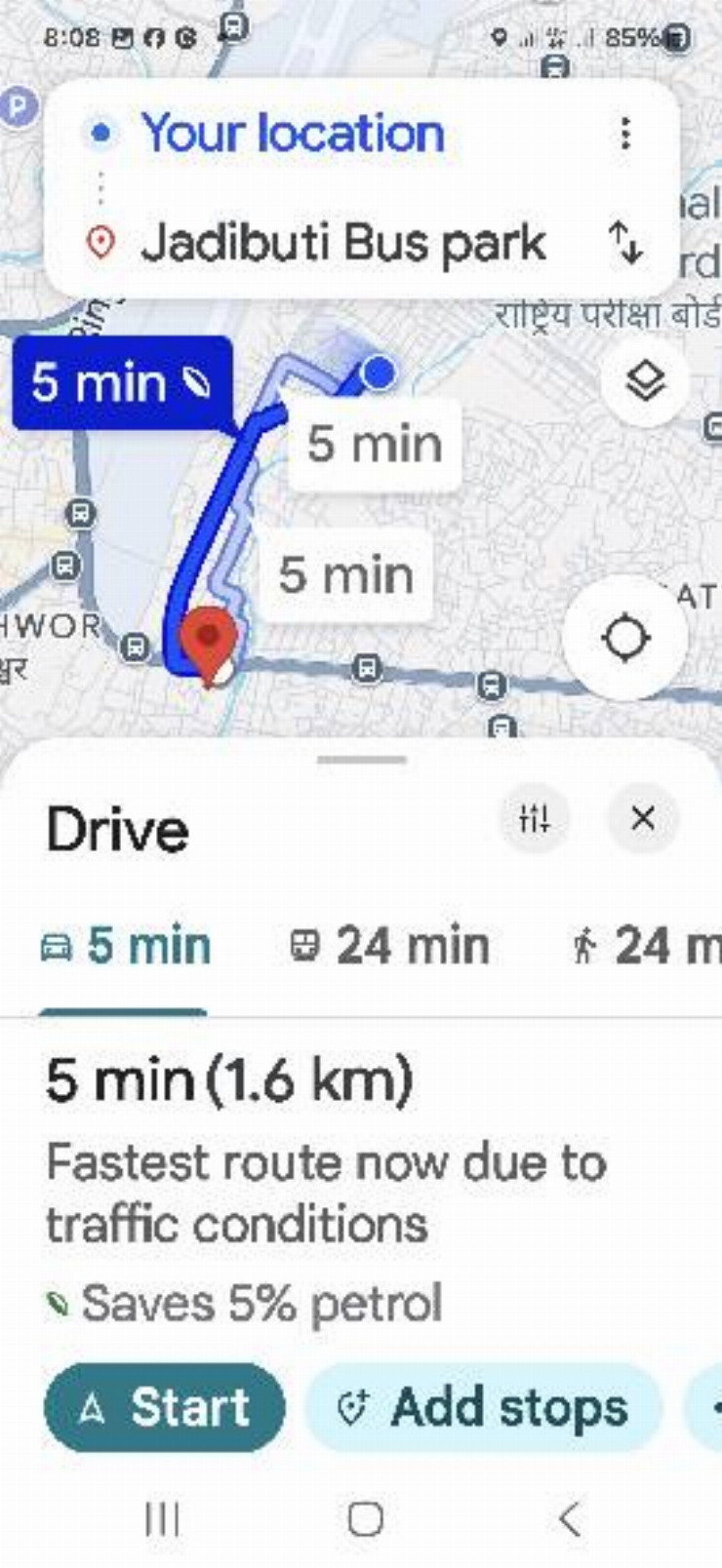Open the map layers selector
722x1568 pixels.
tap(645, 381)
